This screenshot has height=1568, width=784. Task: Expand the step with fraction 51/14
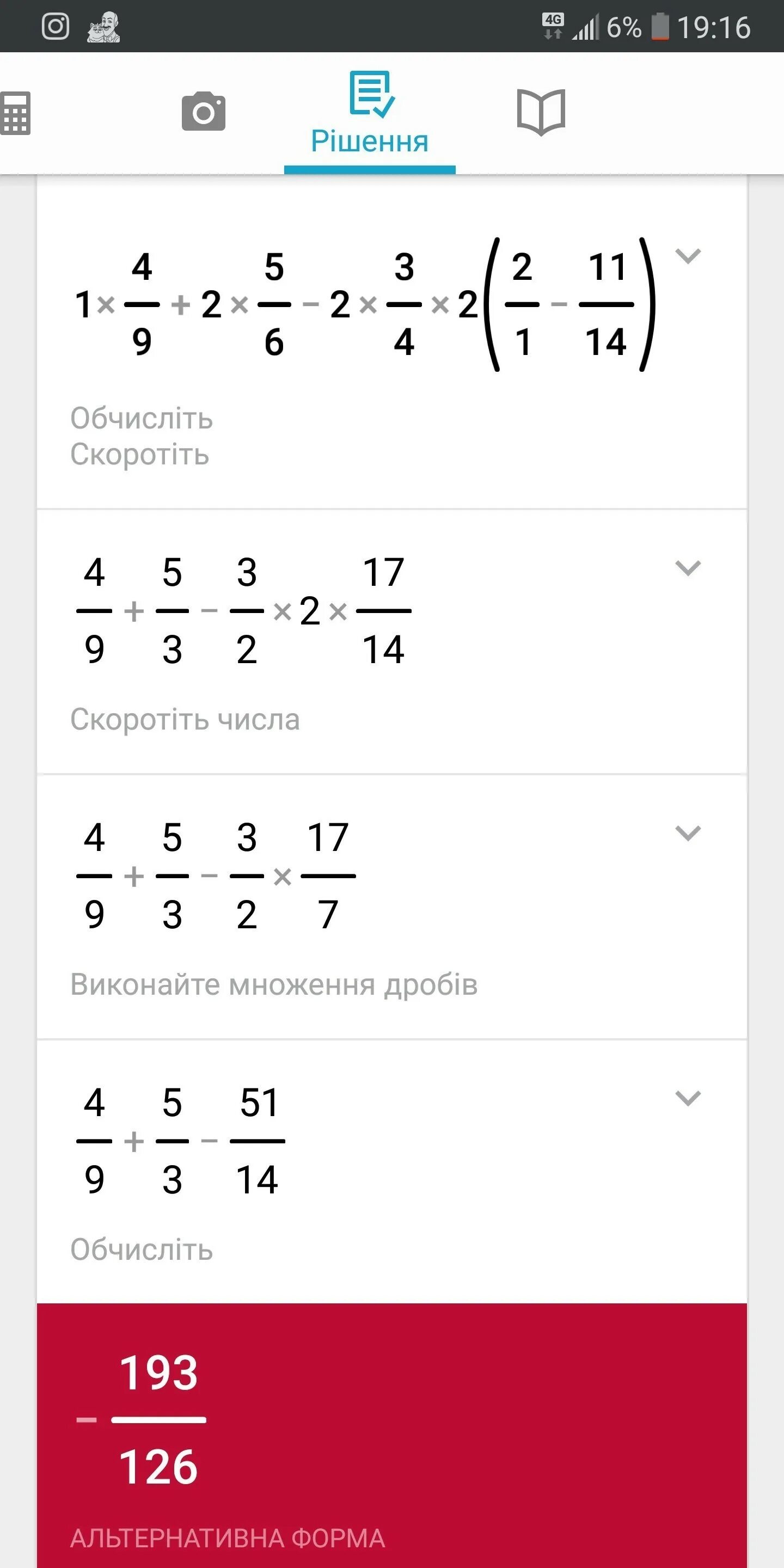tap(688, 1098)
